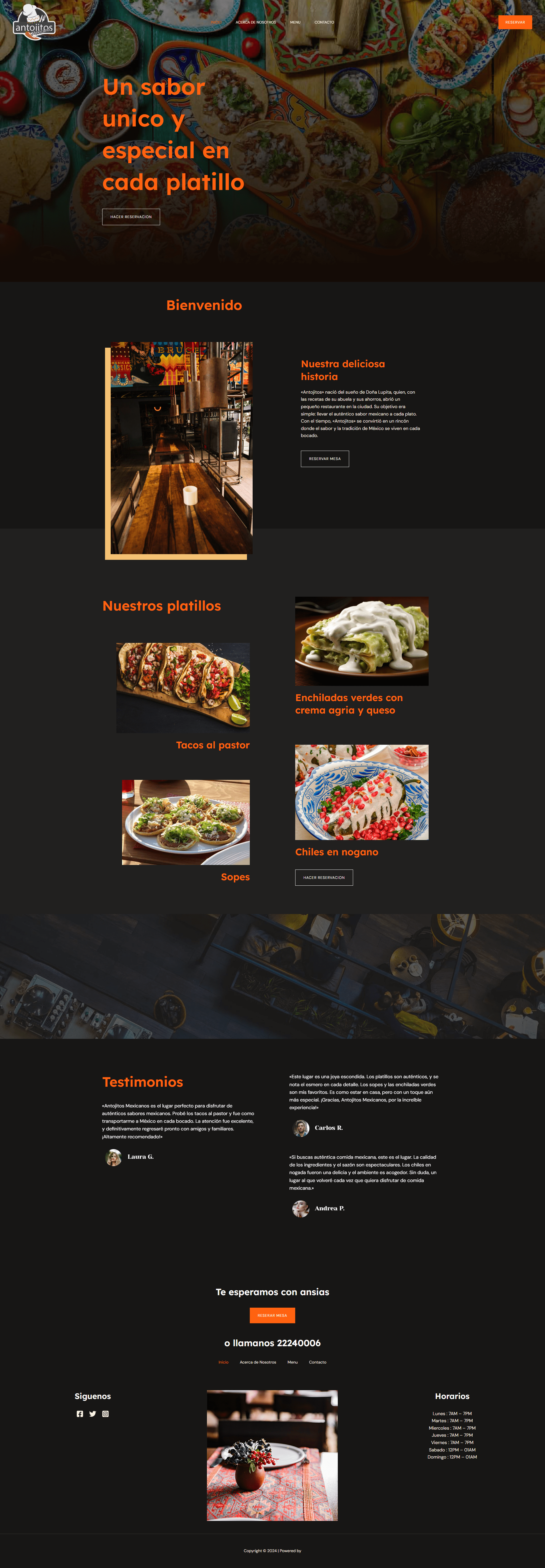
Task: Open Acerca de Nosotros in top navigation
Action: click(256, 22)
